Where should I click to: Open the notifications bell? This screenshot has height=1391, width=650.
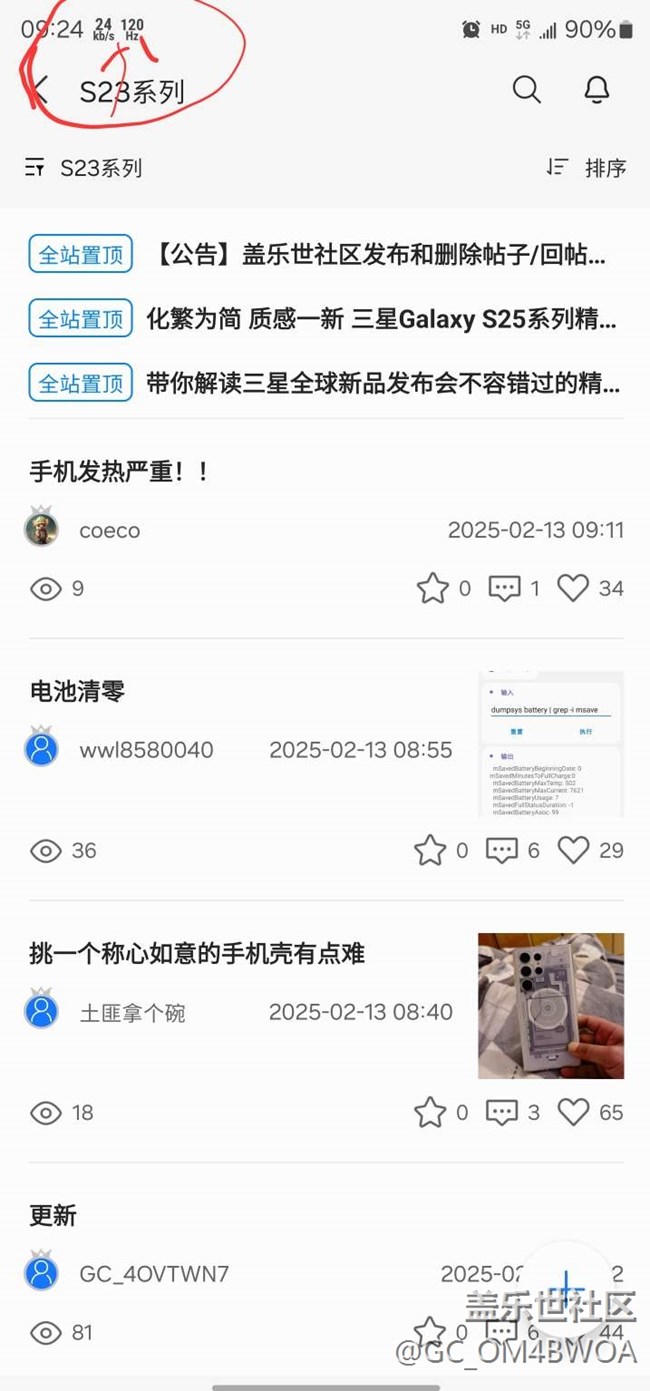click(x=597, y=90)
